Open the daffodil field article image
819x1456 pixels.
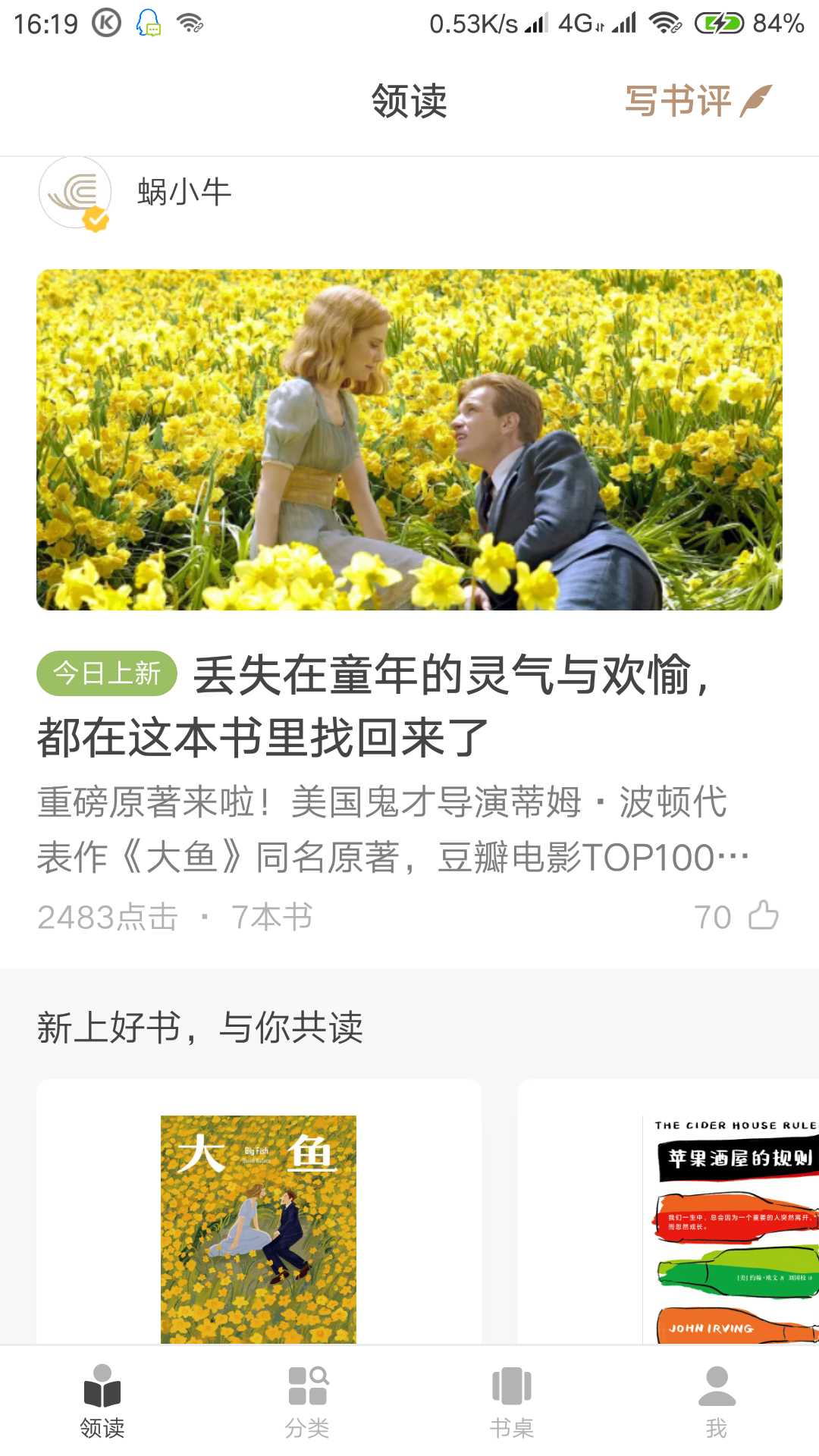point(409,440)
